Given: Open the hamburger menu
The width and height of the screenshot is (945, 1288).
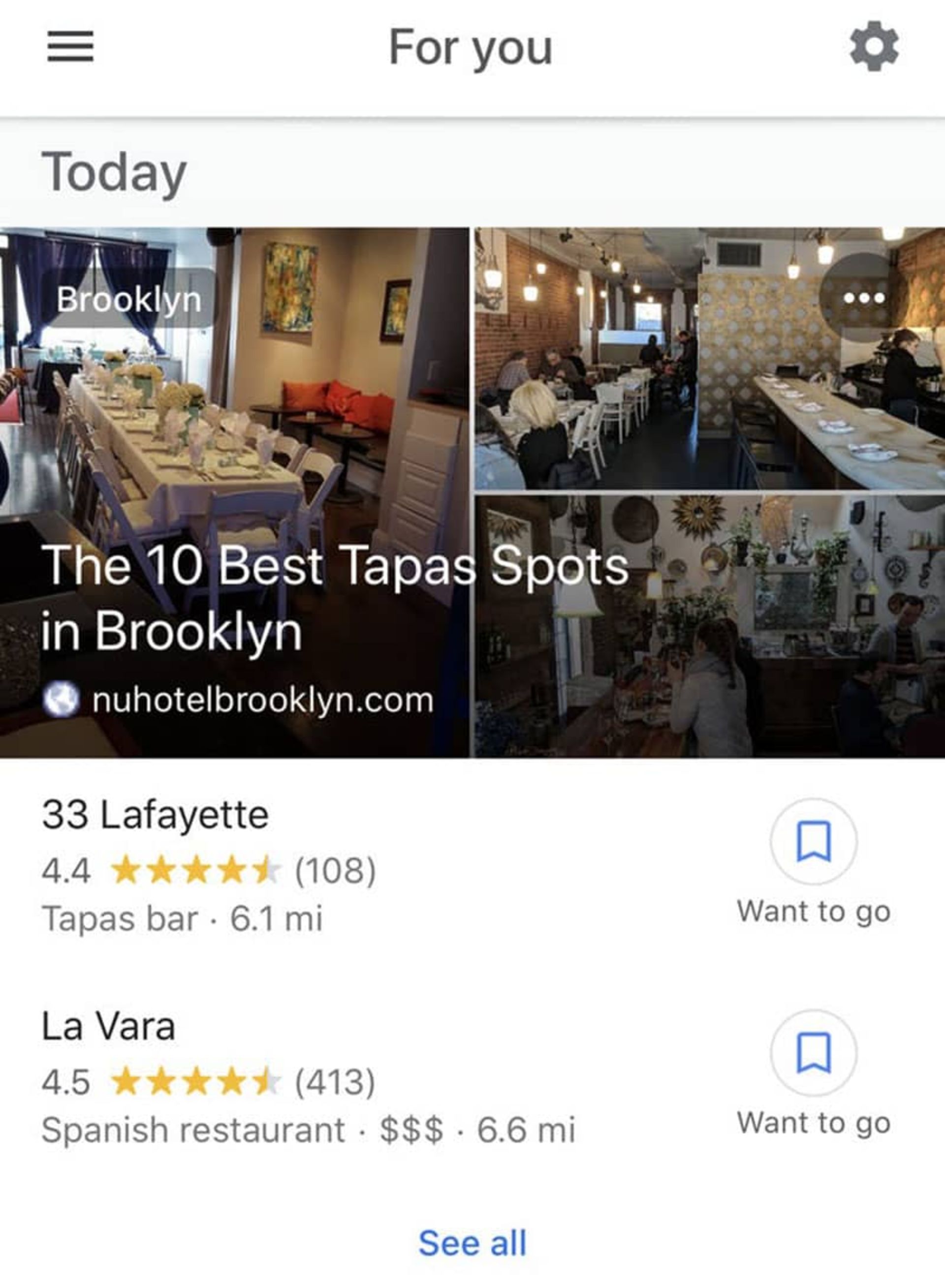Looking at the screenshot, I should coord(70,46).
